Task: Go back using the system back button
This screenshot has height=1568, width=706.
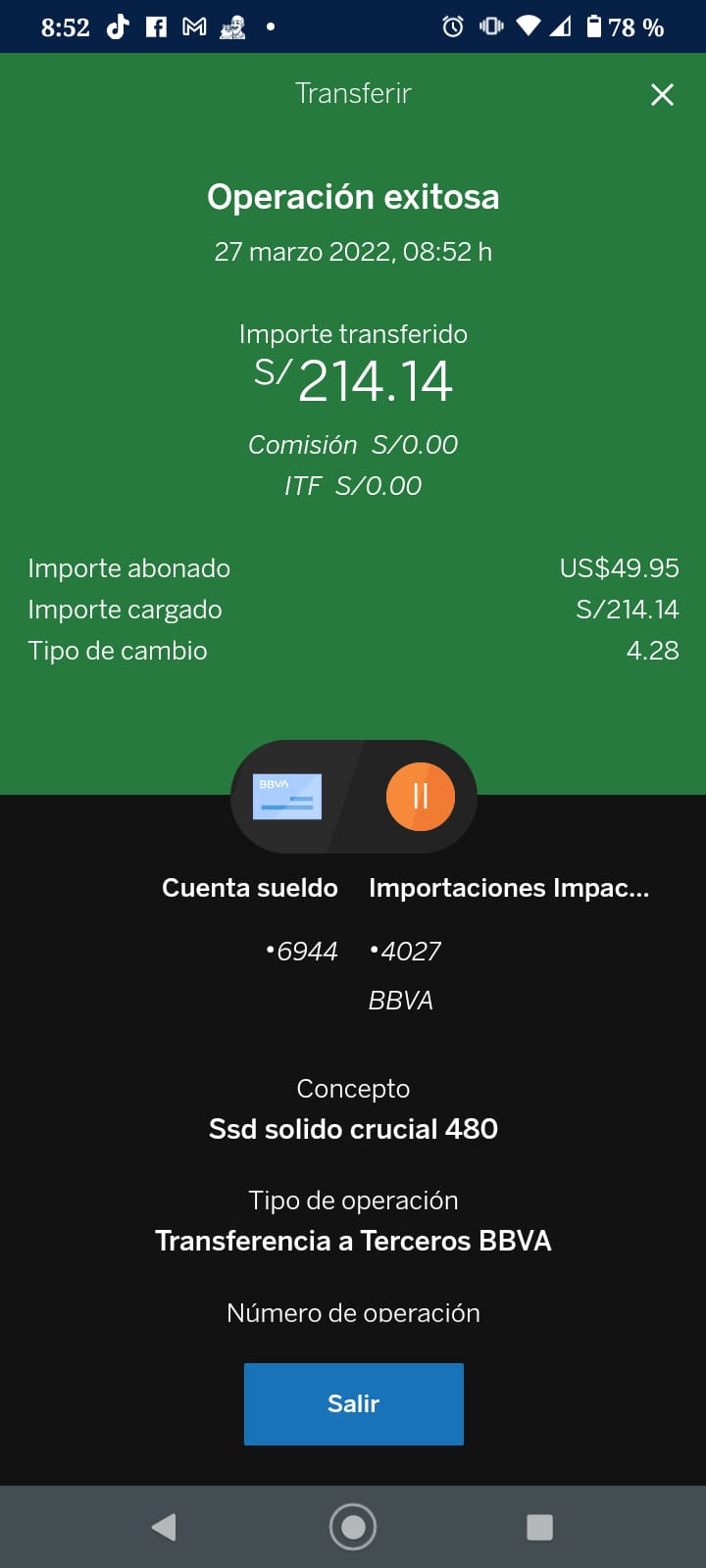Action: pos(164,1526)
